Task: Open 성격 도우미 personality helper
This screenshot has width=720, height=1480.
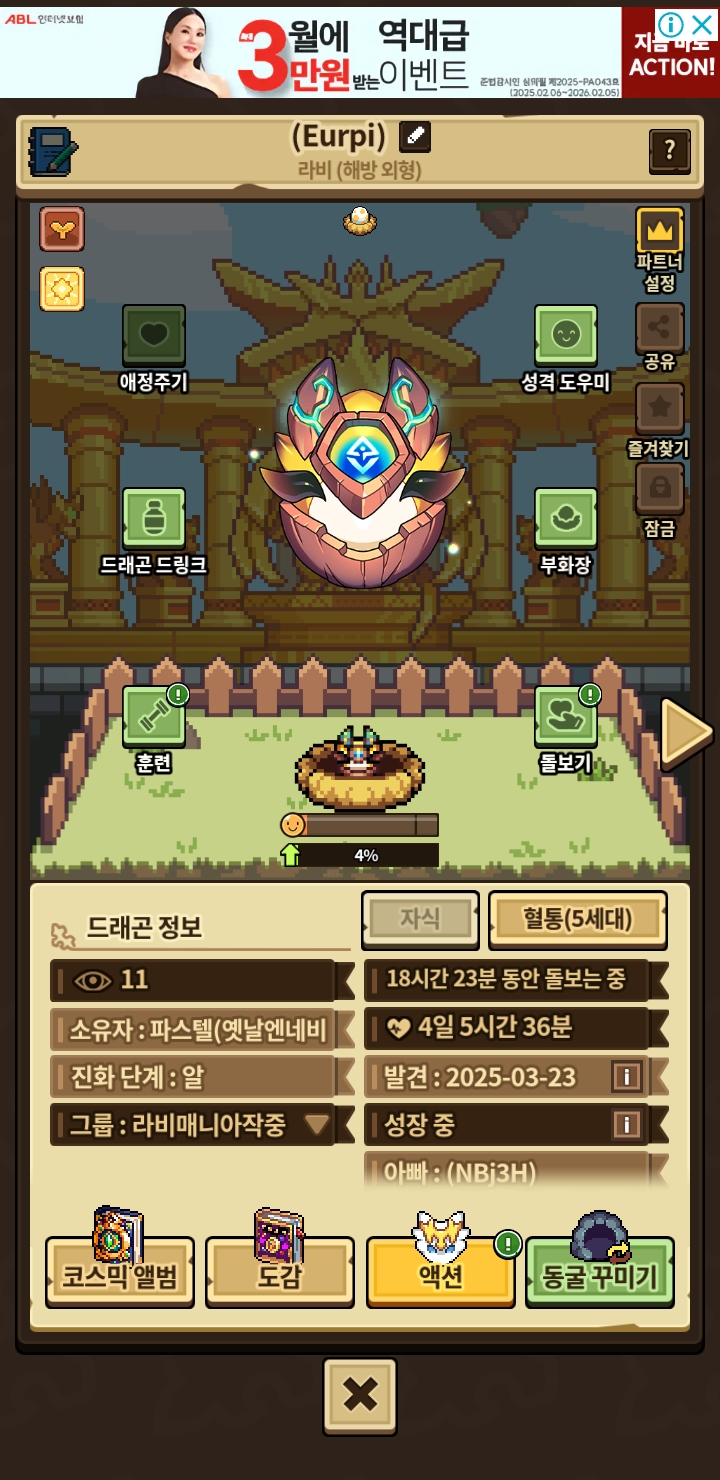Action: click(565, 336)
